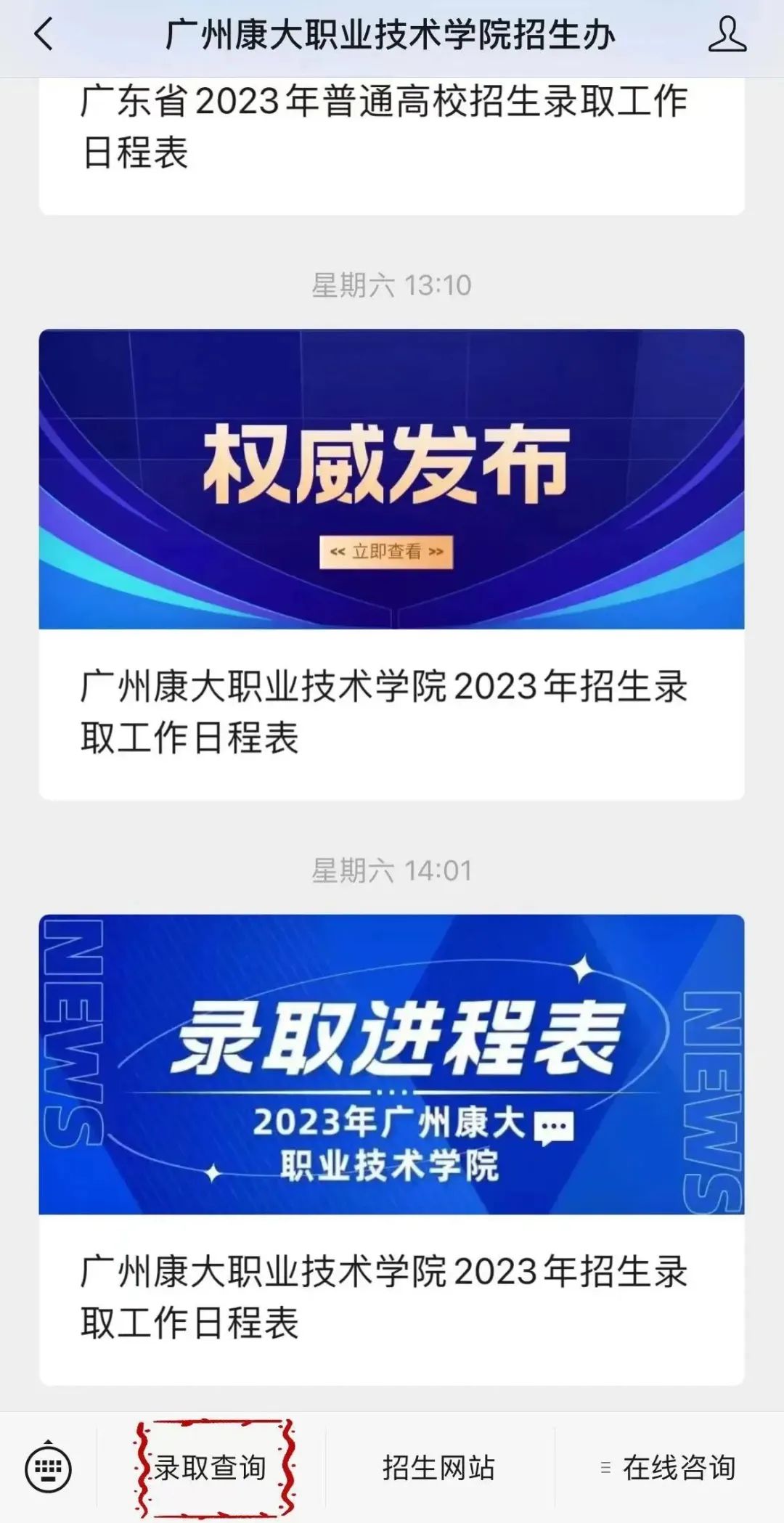Image resolution: width=784 pixels, height=1523 pixels.
Task: Go back using the top-left arrow
Action: point(44,35)
